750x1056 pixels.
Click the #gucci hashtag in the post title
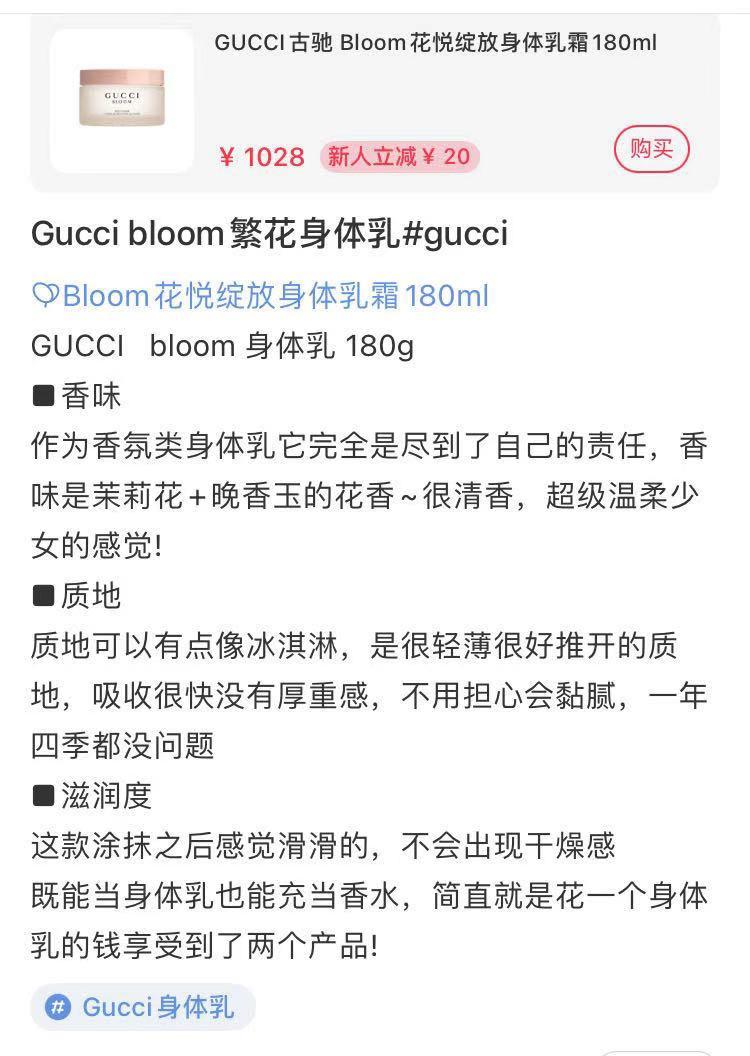click(454, 233)
